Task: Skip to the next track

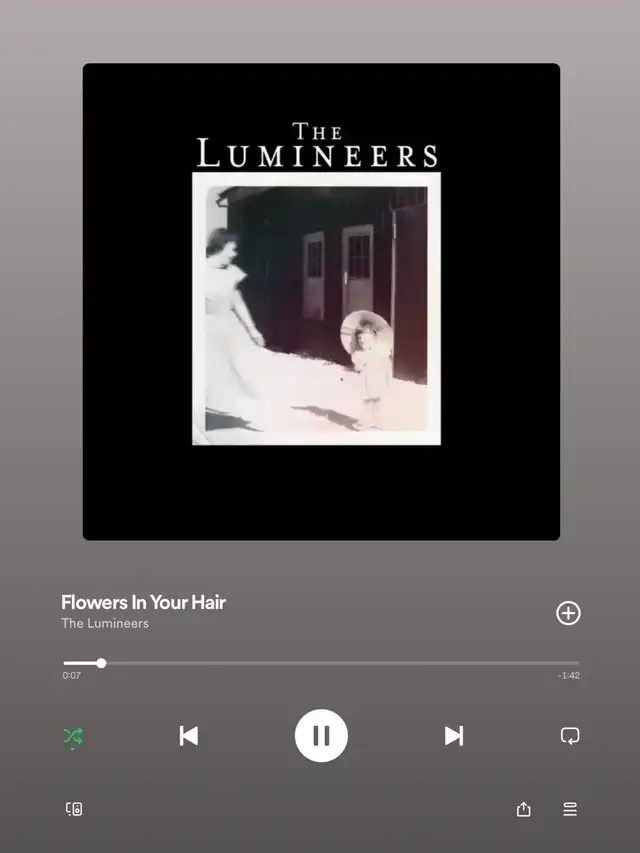Action: click(454, 736)
